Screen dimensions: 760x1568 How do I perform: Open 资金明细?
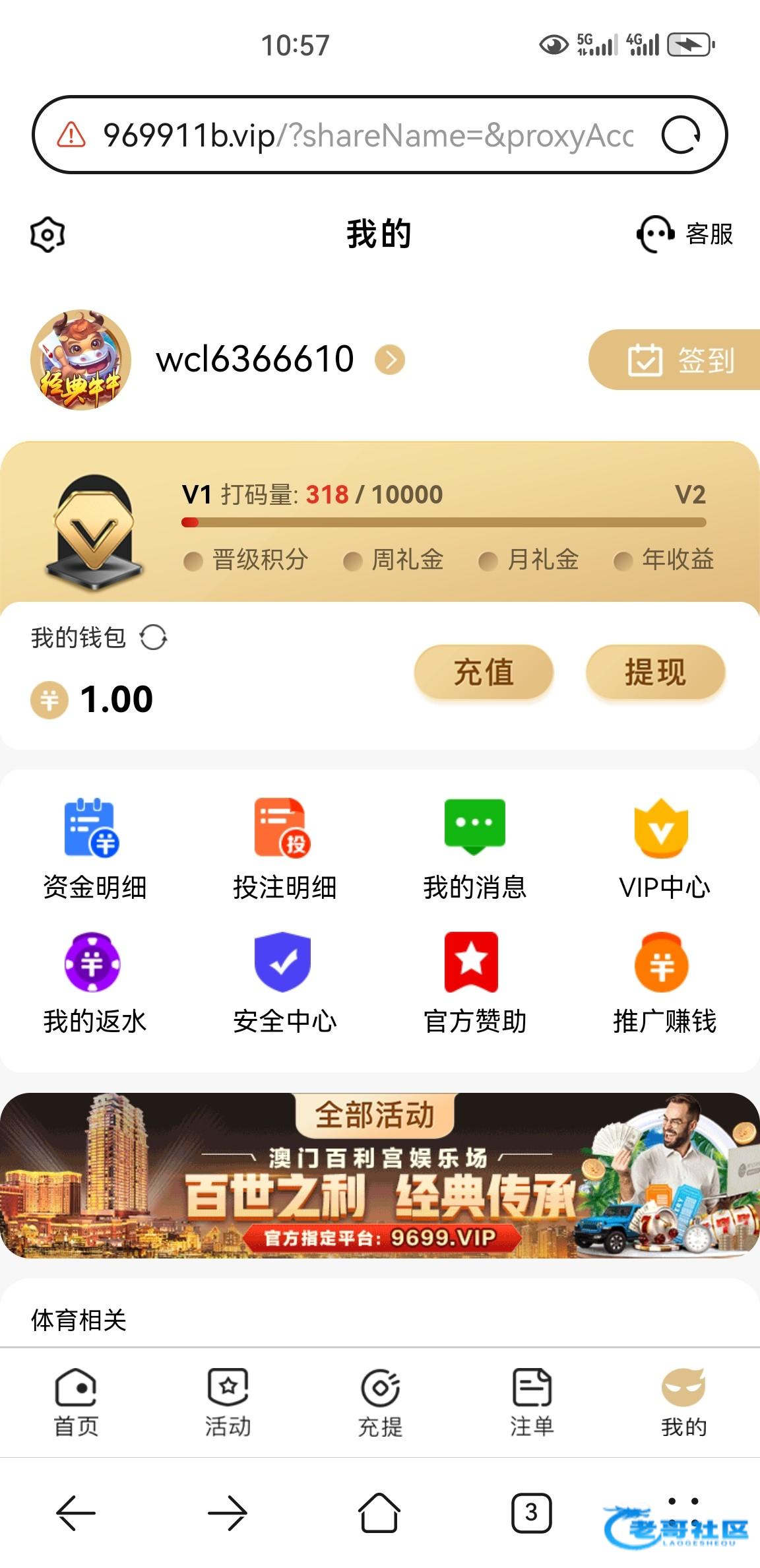(95, 849)
